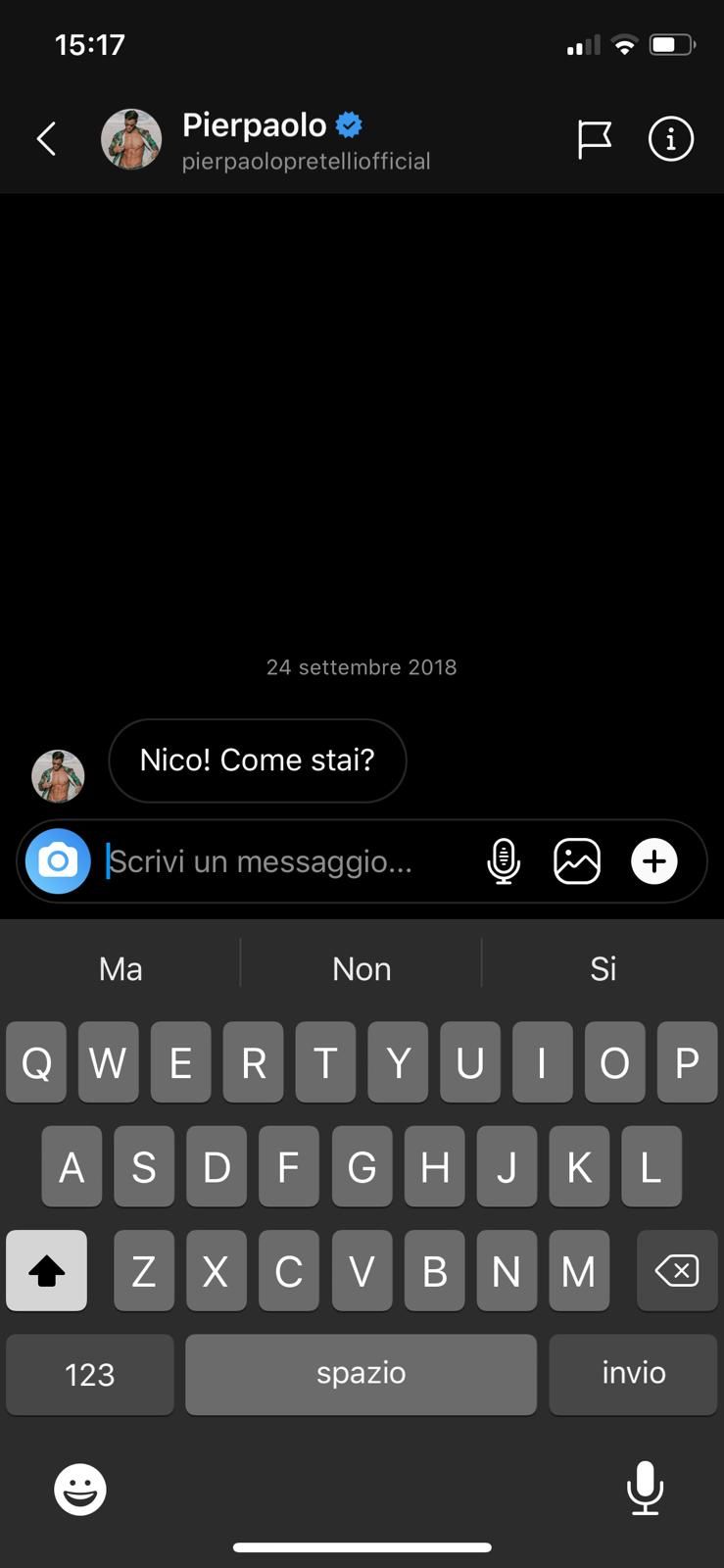Viewport: 724px width, 1568px height.
Task: Hit the invio key
Action: pyautogui.click(x=633, y=1374)
